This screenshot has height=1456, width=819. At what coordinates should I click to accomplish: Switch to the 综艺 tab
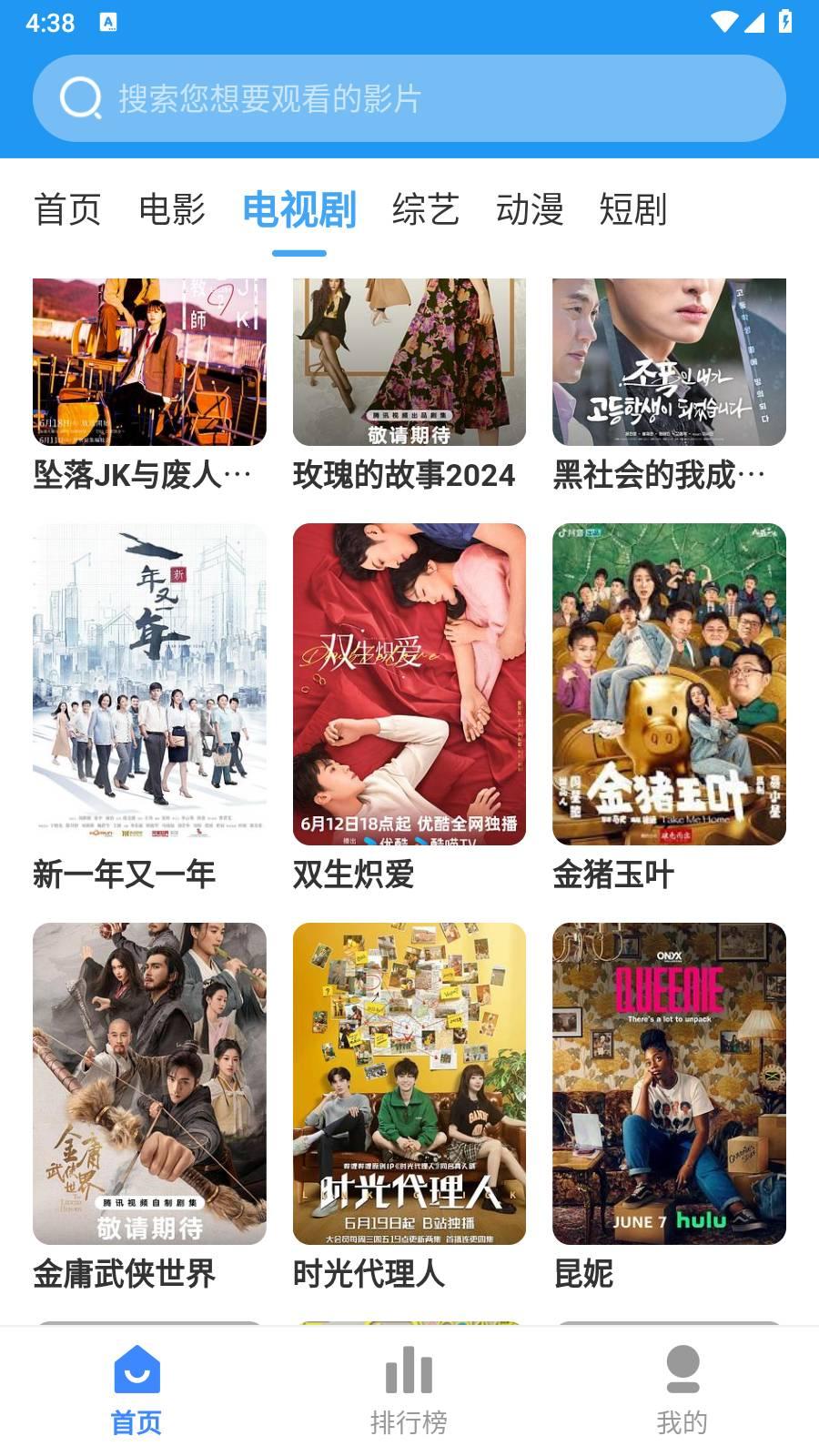coord(425,210)
